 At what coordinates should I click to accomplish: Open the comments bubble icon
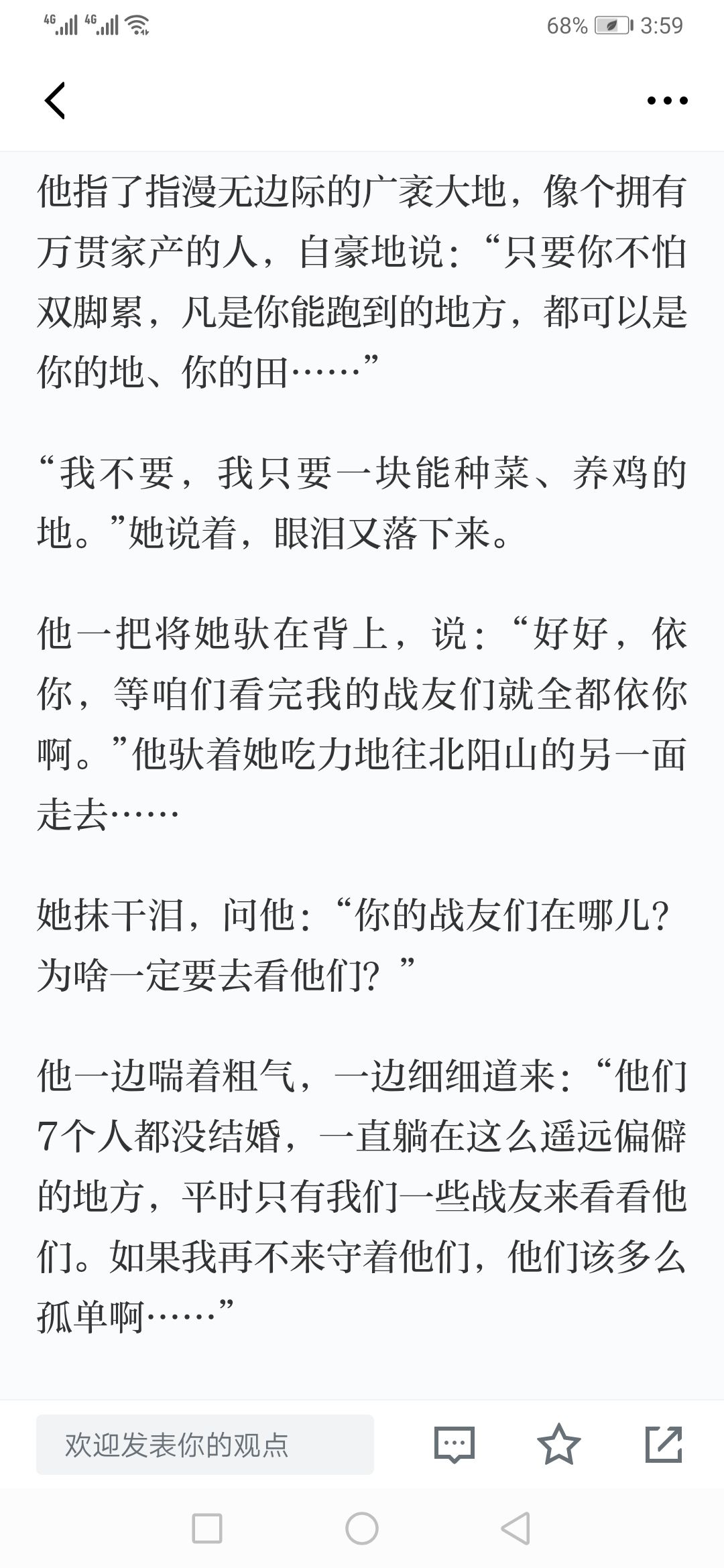tap(455, 1444)
